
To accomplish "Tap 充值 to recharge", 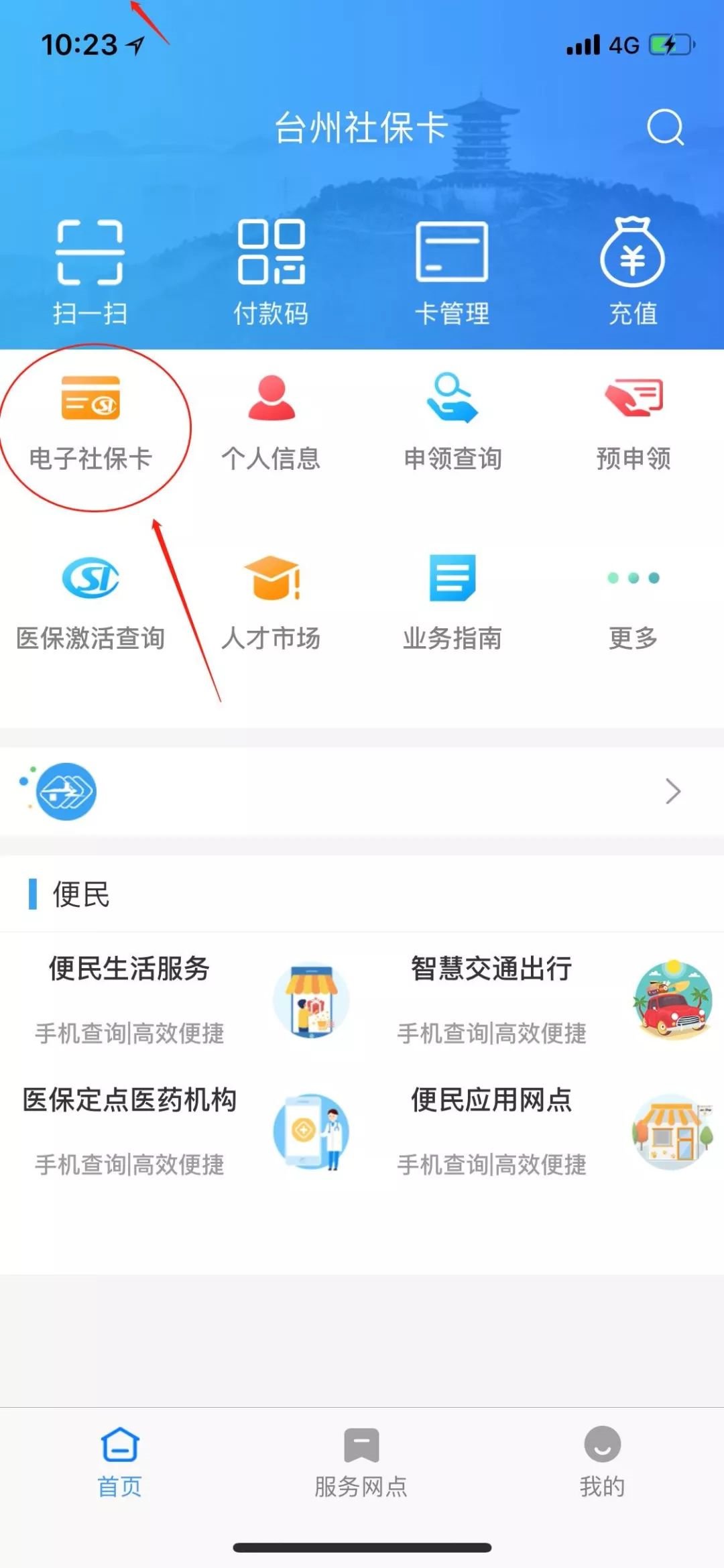I will tap(632, 270).
